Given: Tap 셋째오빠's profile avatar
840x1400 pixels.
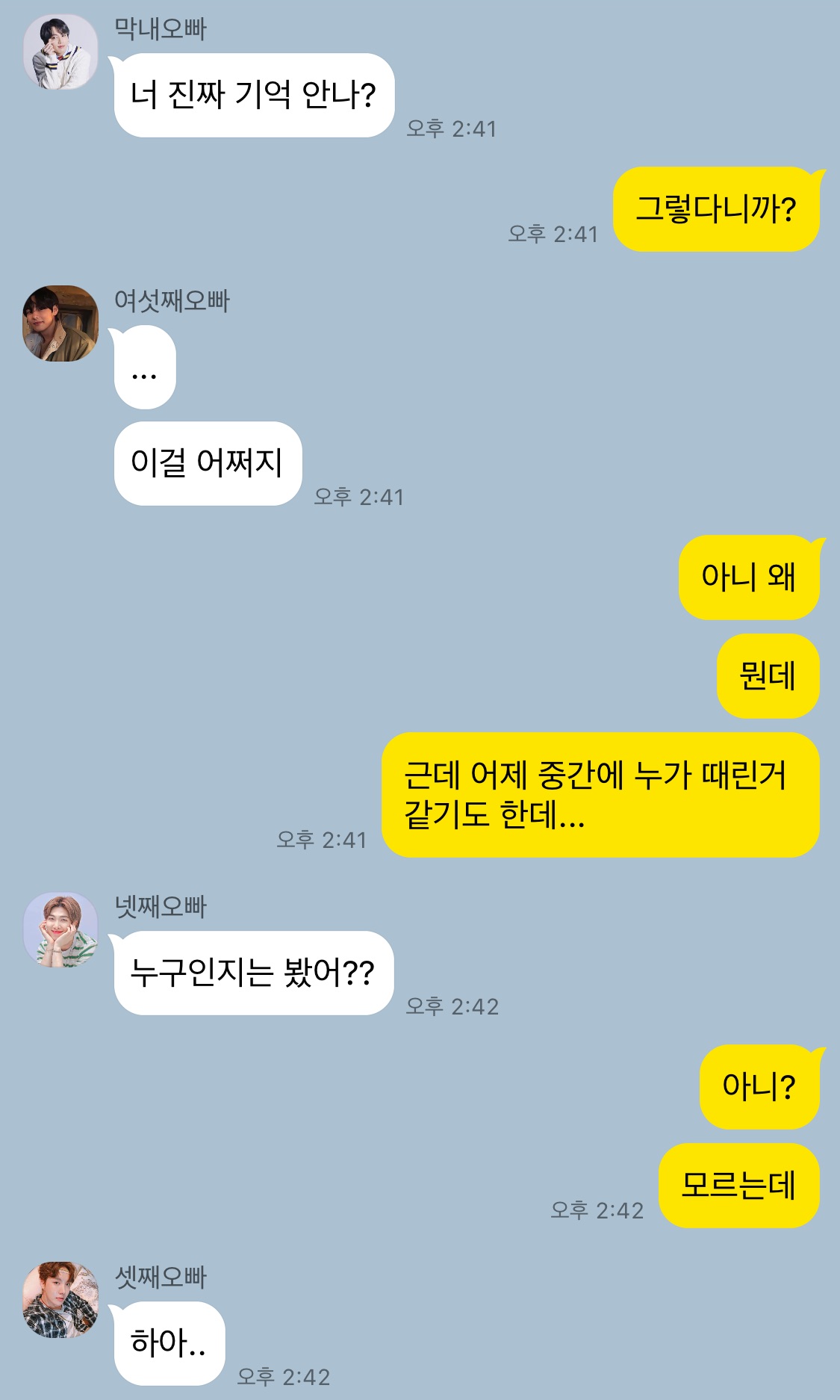Looking at the screenshot, I should point(60,1299).
